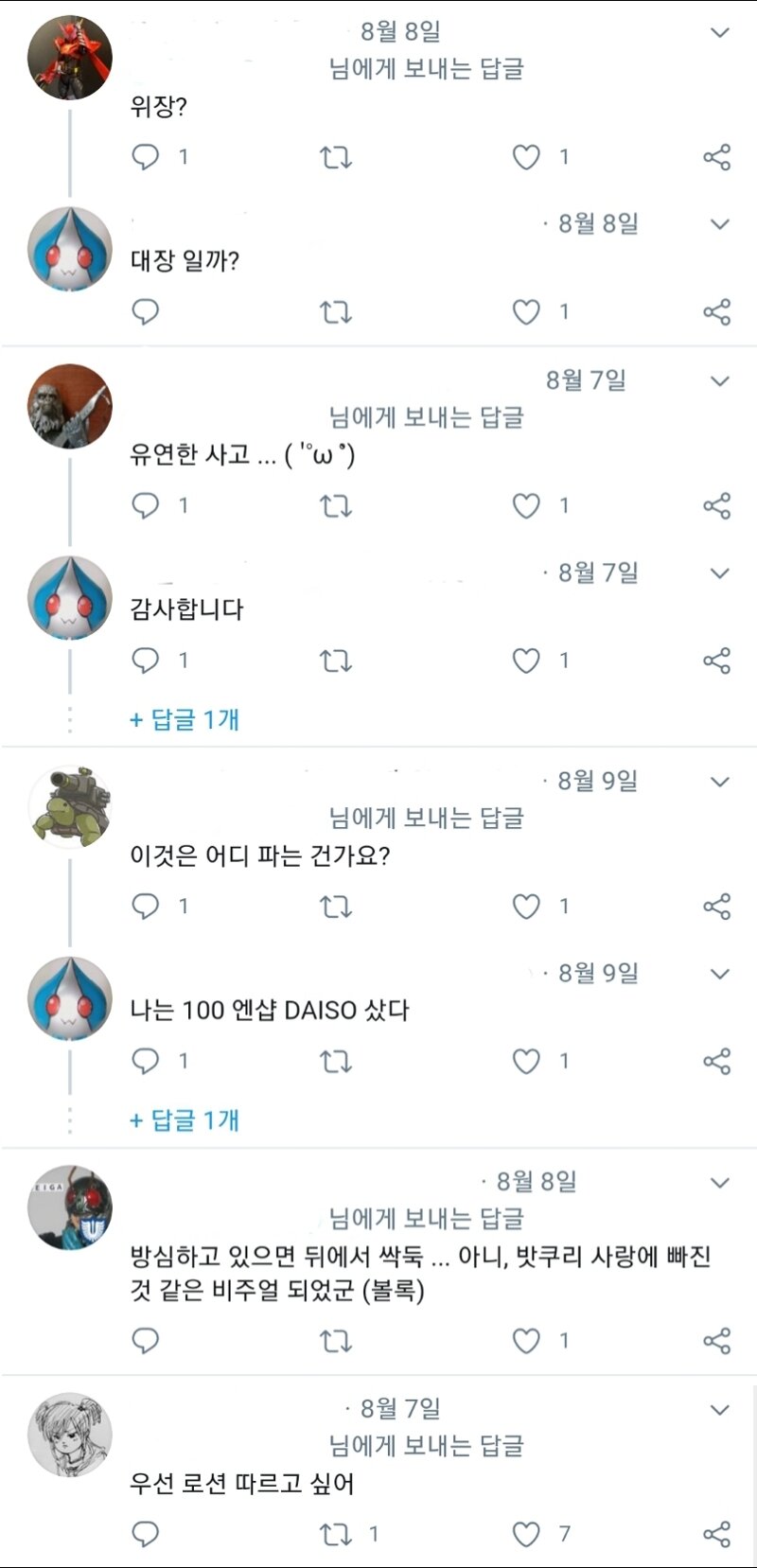Like the reply saying 위장?
Screen dimensions: 757x1568
click(526, 157)
